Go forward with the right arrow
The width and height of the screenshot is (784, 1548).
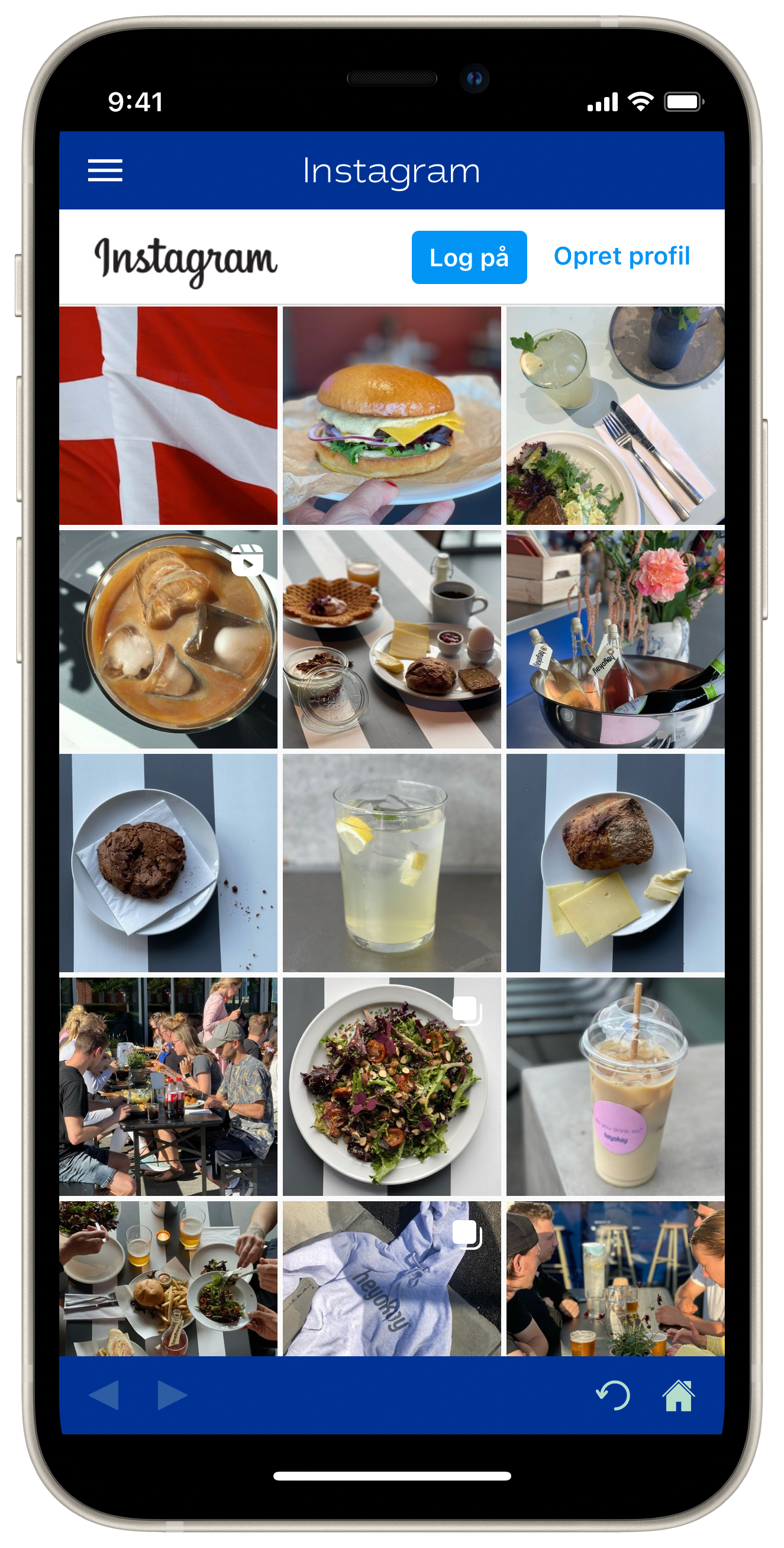tap(172, 1395)
